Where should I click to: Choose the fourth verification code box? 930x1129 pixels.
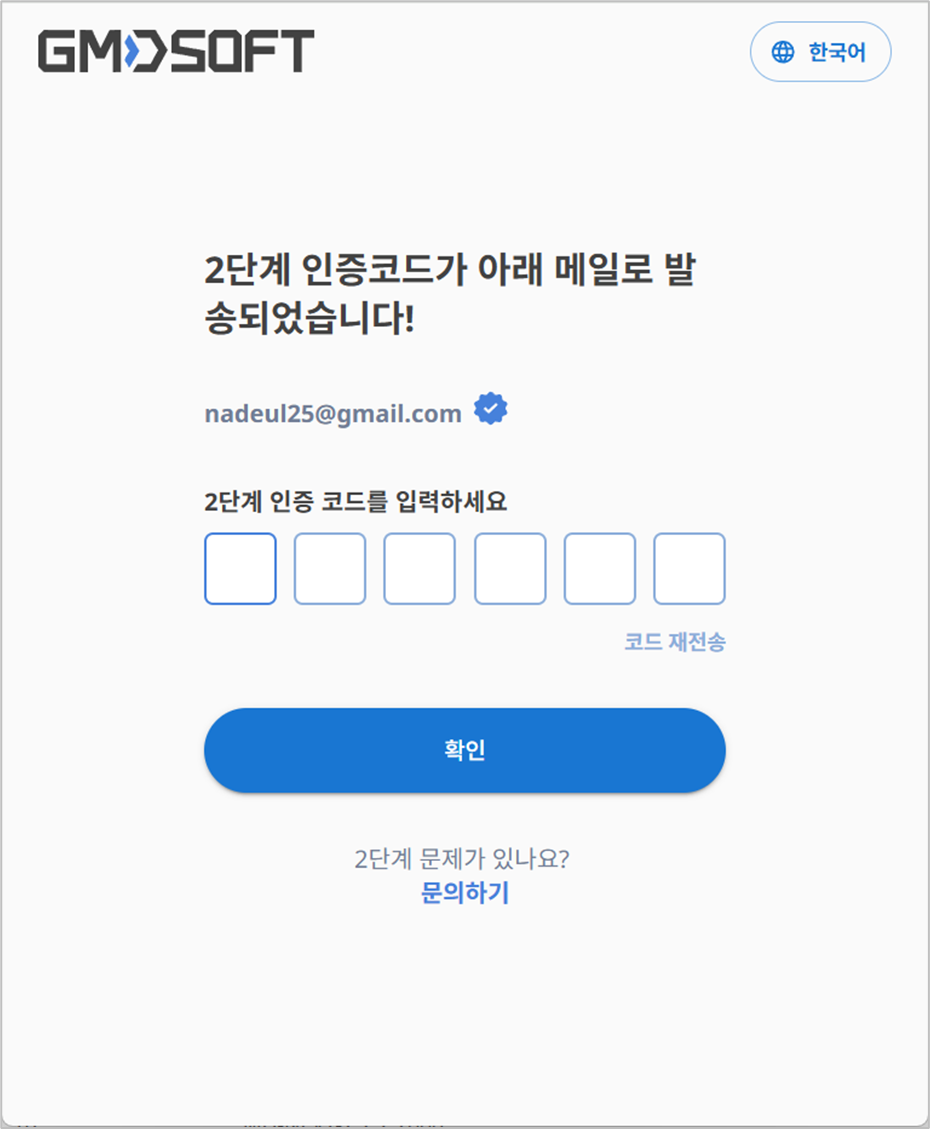click(x=510, y=569)
